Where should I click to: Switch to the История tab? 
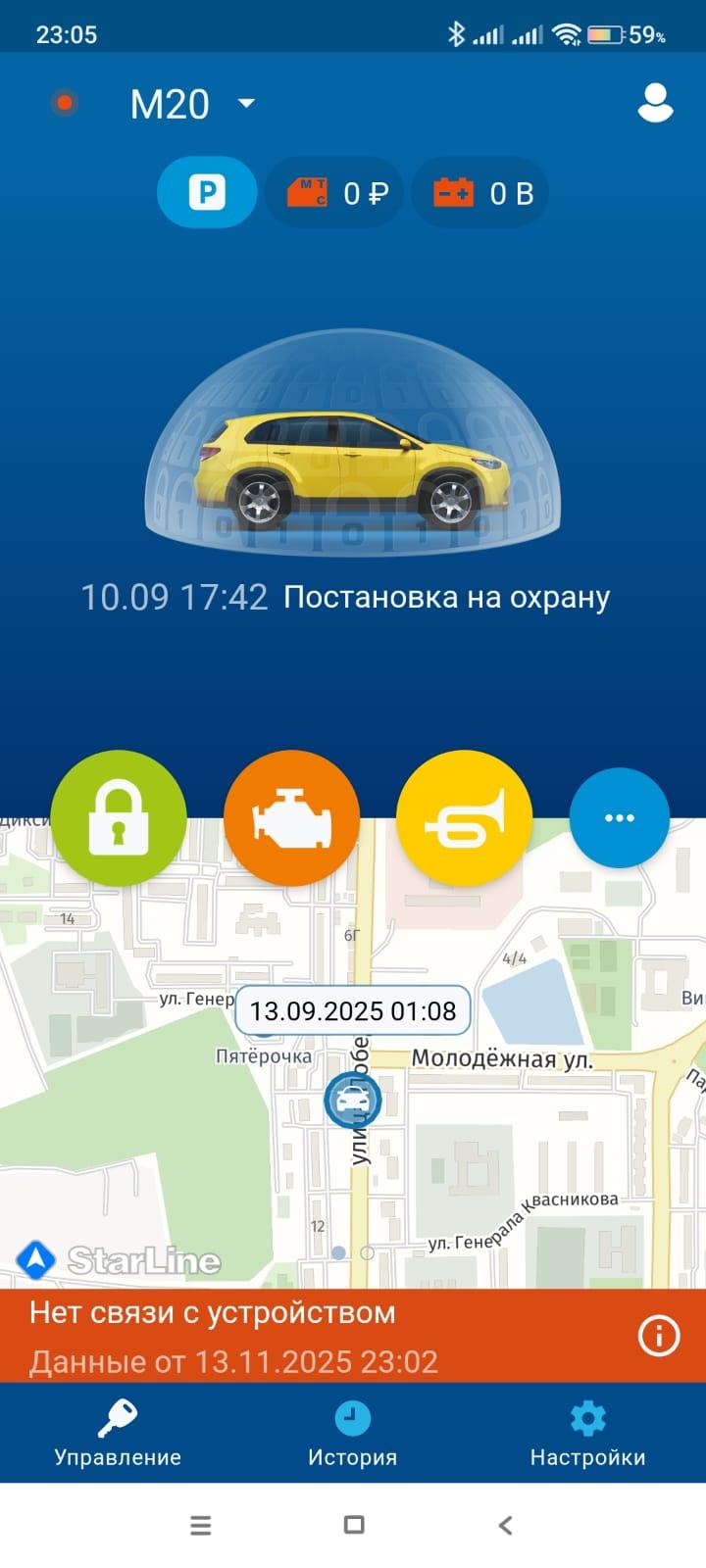(x=352, y=1434)
